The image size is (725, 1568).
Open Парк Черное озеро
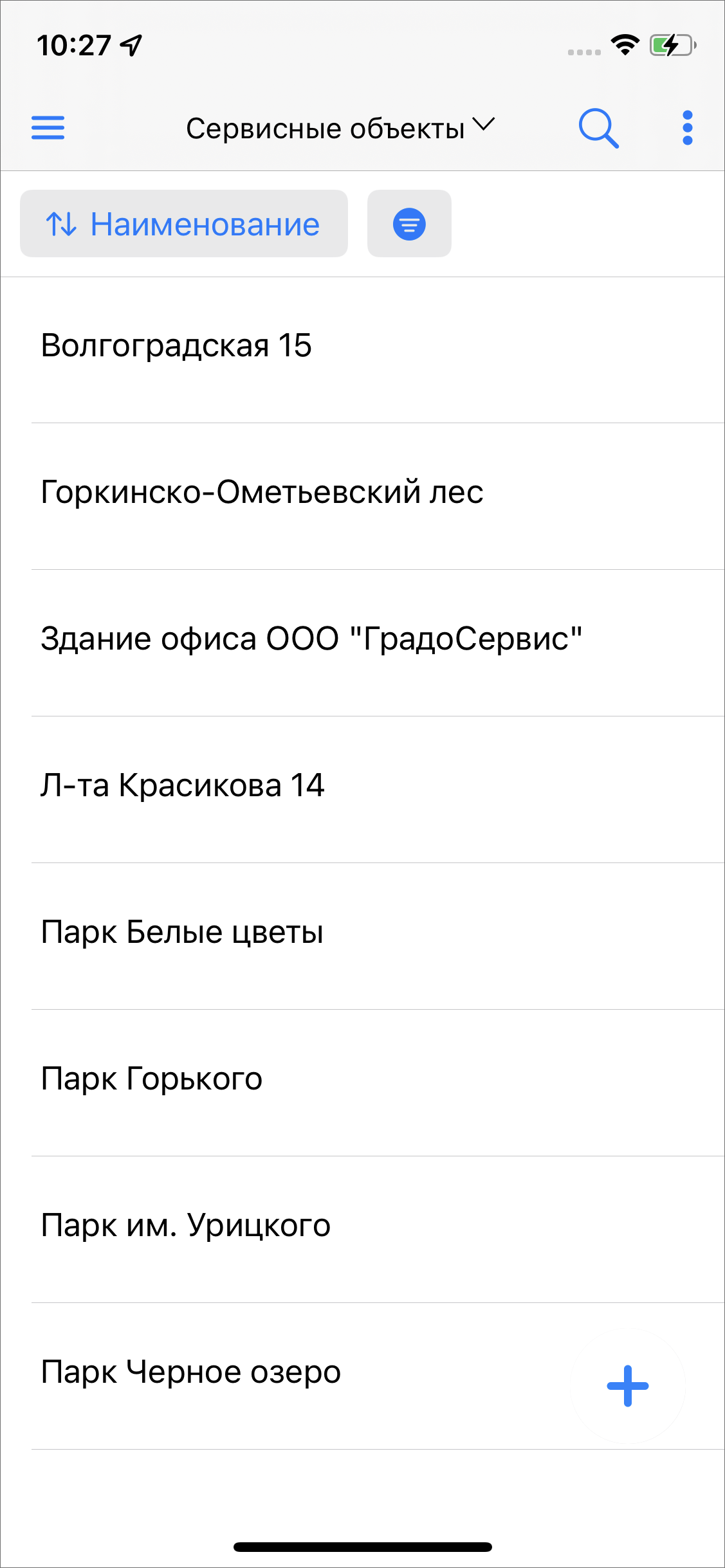point(191,1372)
